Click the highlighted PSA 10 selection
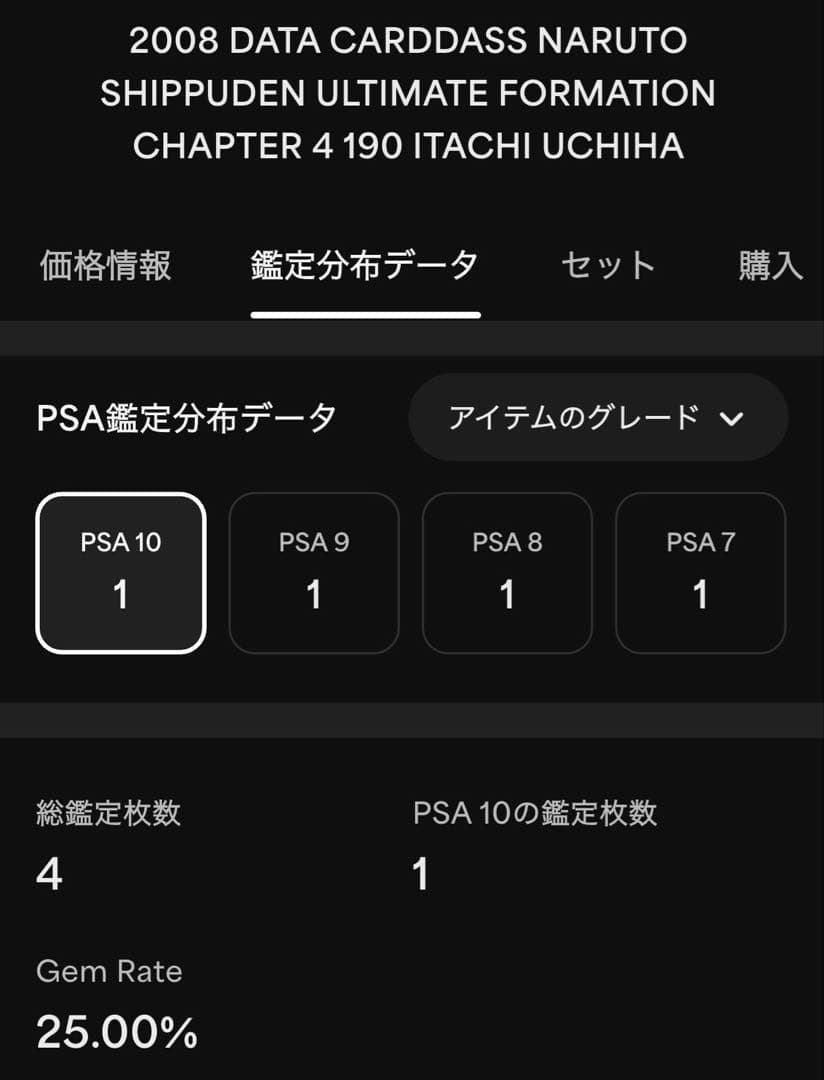 (120, 571)
